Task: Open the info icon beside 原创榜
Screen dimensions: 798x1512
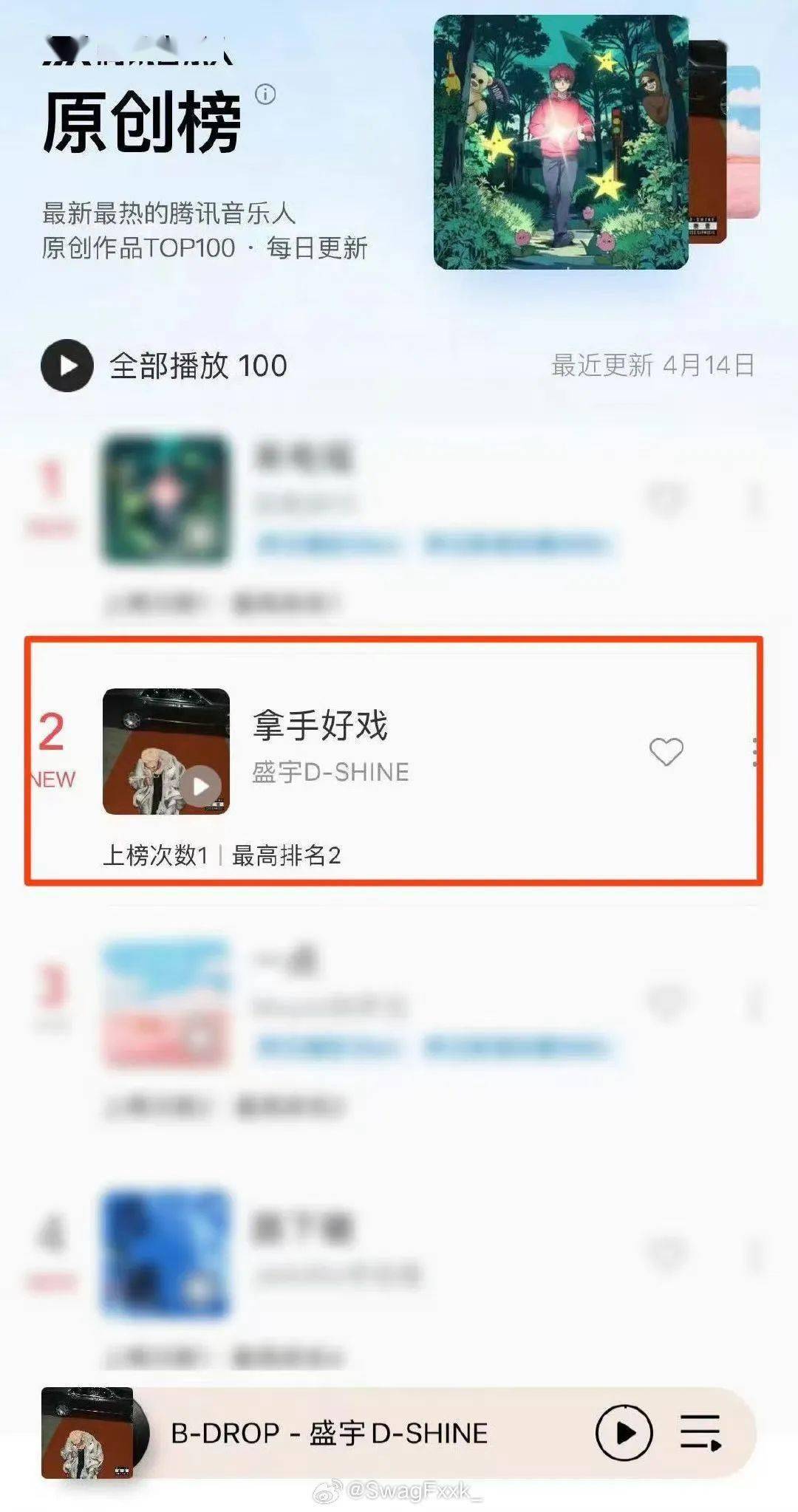Action: (265, 95)
